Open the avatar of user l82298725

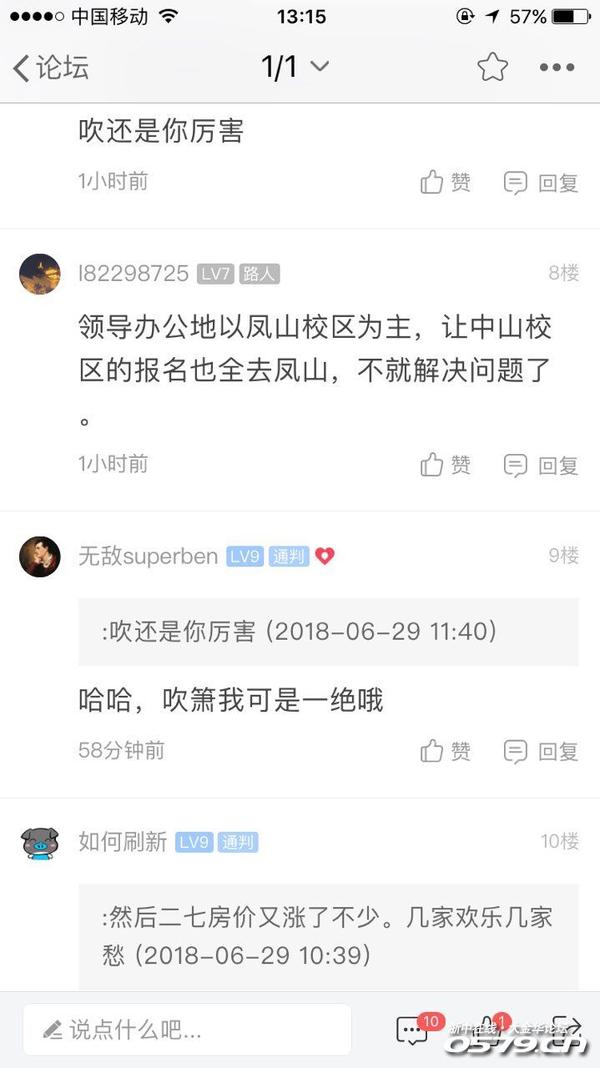pos(40,273)
